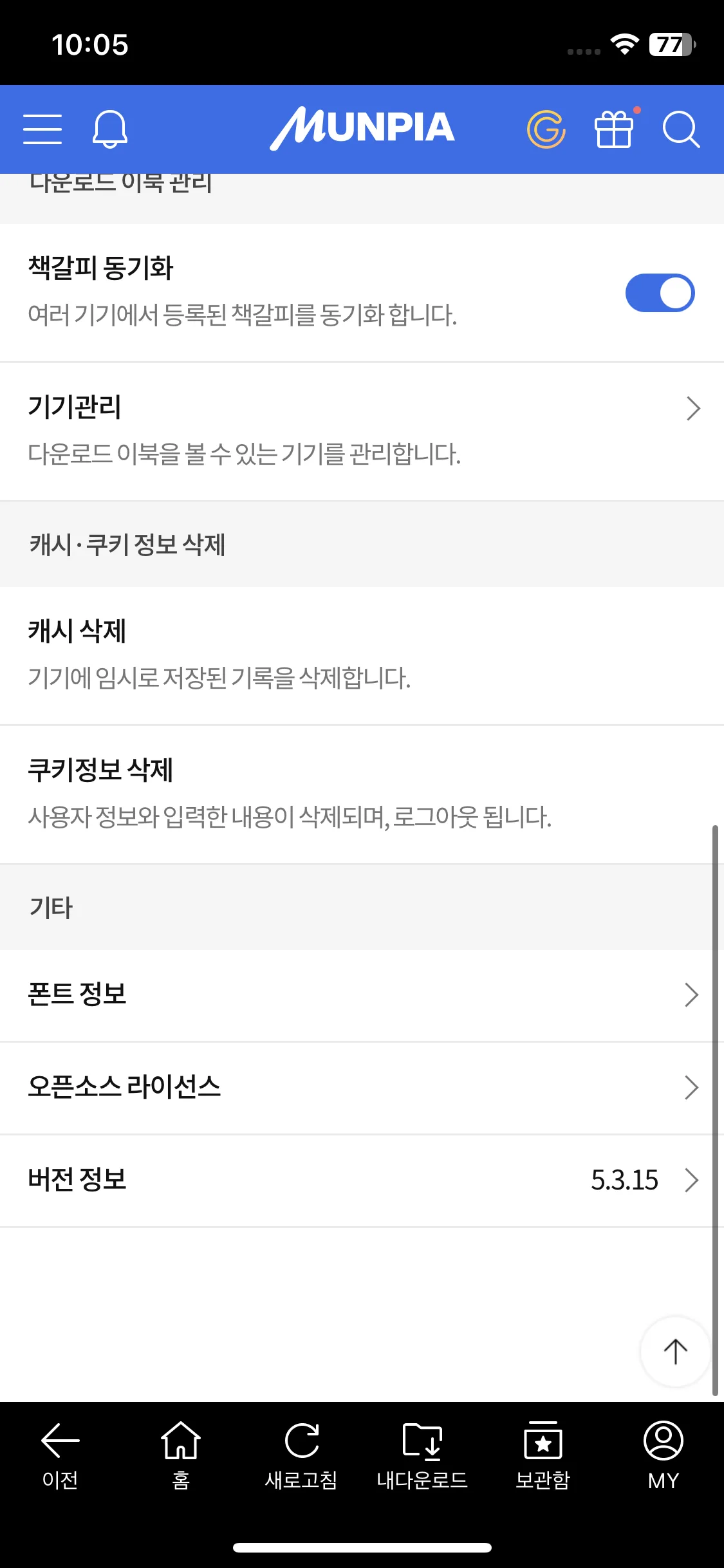Tap the gold G coin icon
Screen dimensions: 724x1568
546,129
